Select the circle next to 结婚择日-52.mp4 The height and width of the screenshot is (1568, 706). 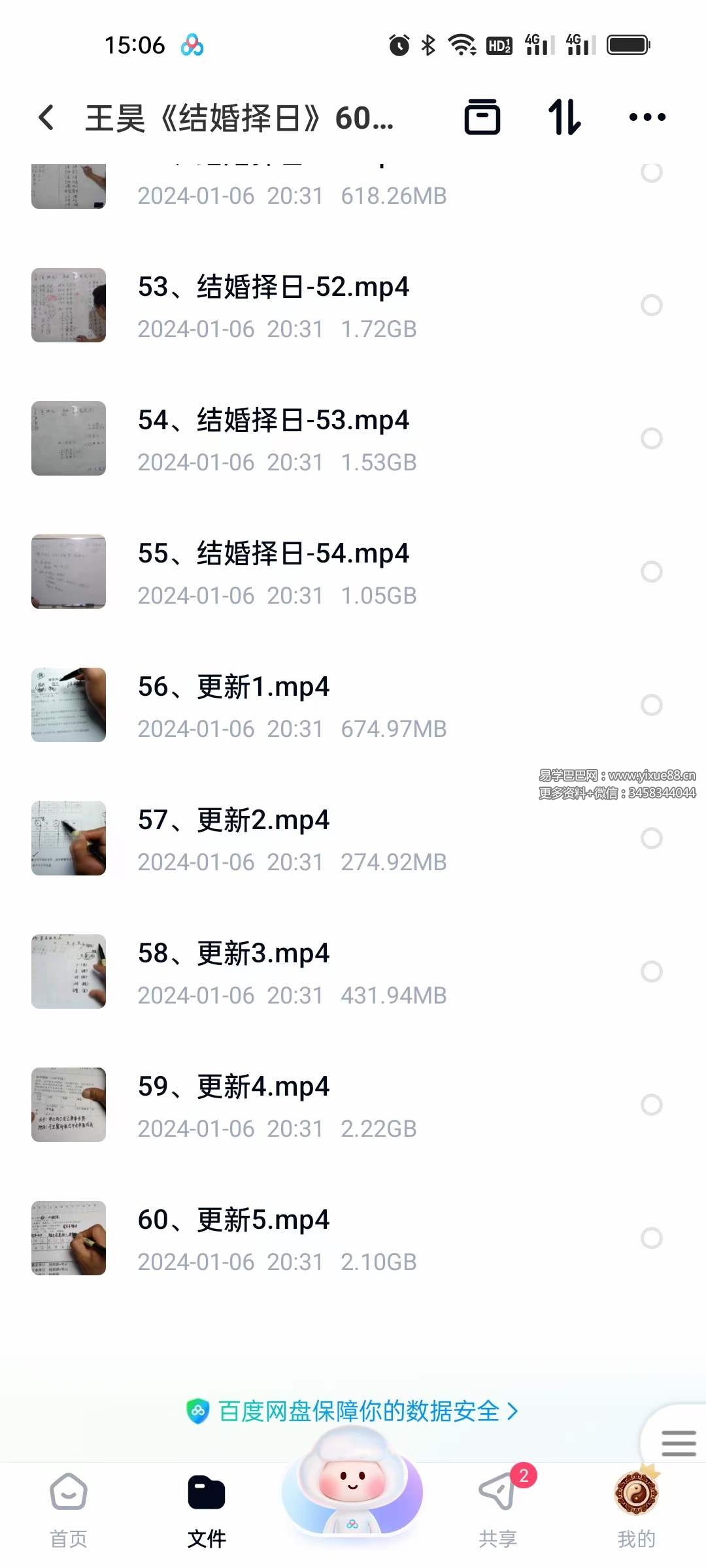pyautogui.click(x=652, y=305)
